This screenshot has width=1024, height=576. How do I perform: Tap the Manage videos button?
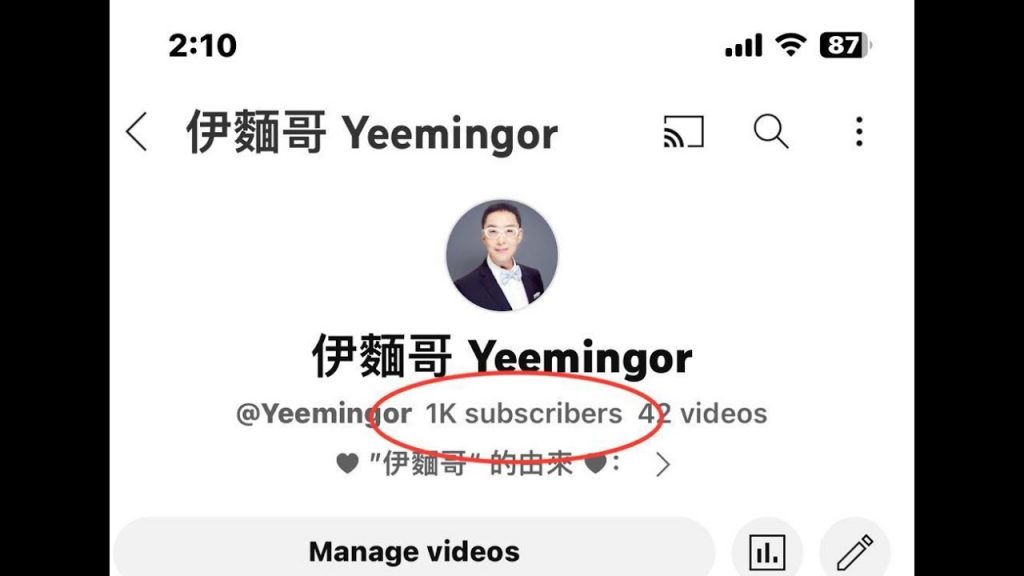414,551
